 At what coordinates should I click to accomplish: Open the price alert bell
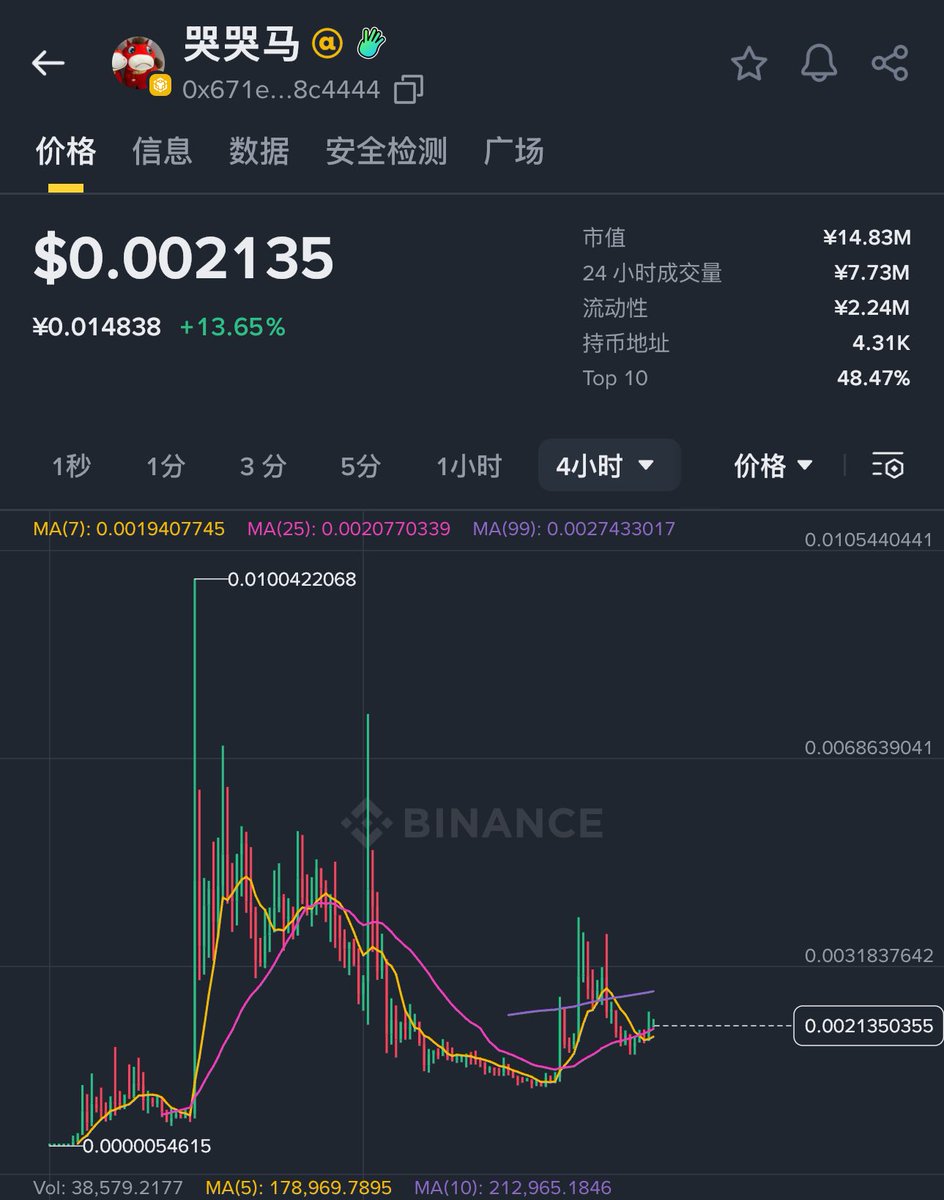point(819,64)
